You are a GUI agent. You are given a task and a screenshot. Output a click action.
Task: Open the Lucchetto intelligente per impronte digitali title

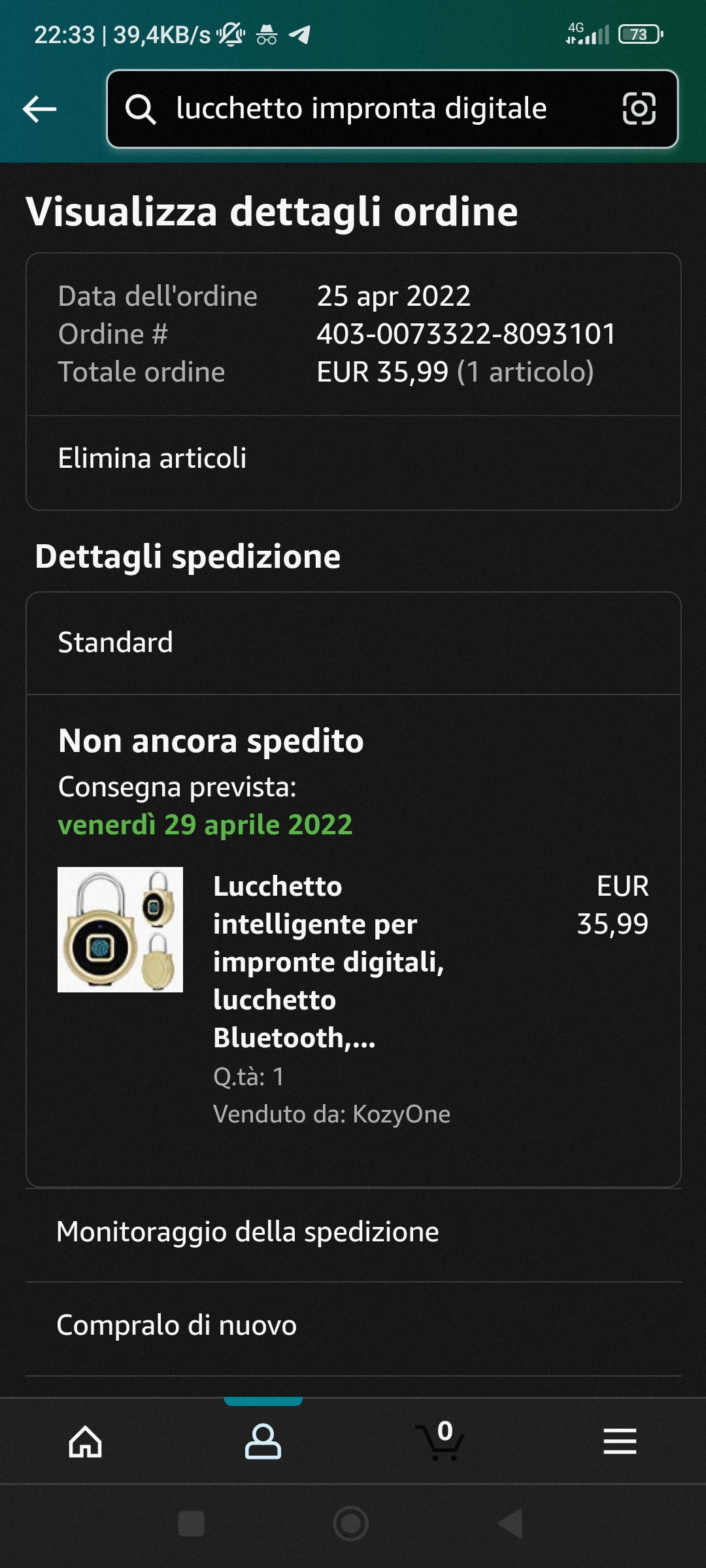pyautogui.click(x=328, y=962)
